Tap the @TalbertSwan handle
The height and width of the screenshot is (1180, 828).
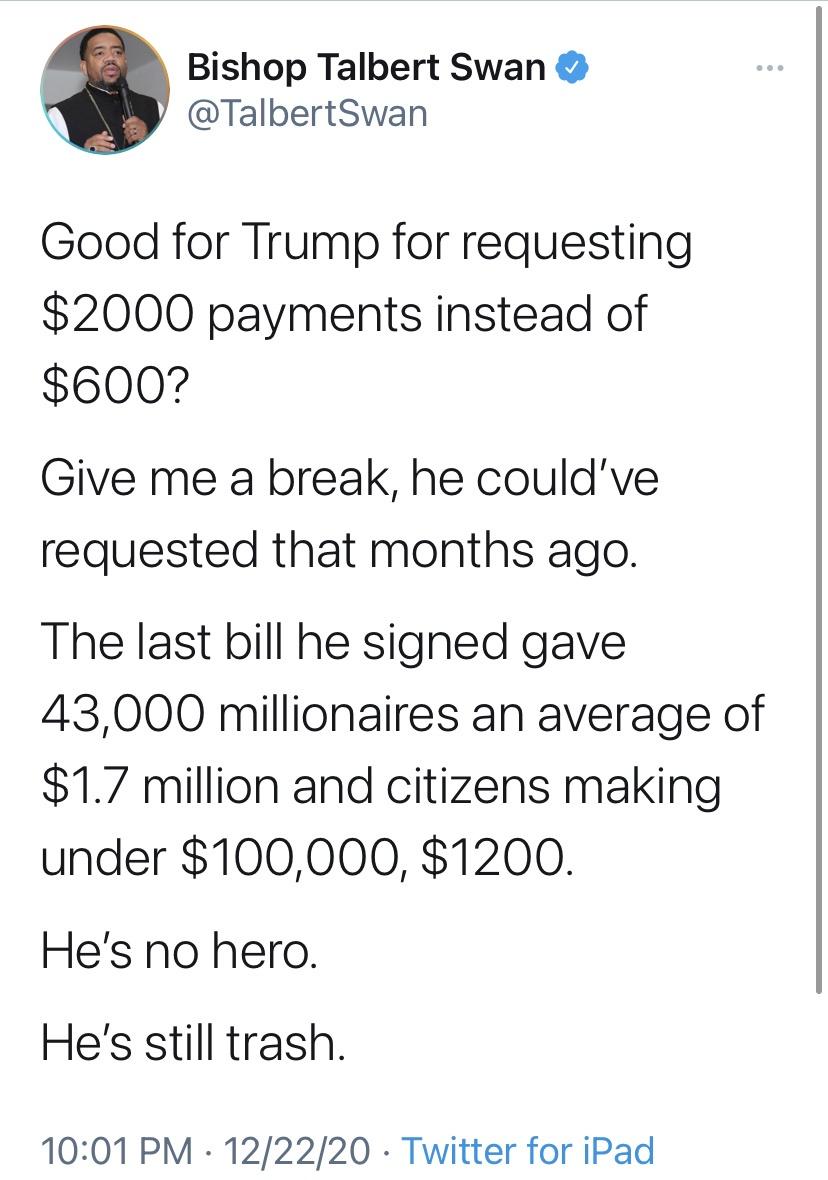coord(307,114)
